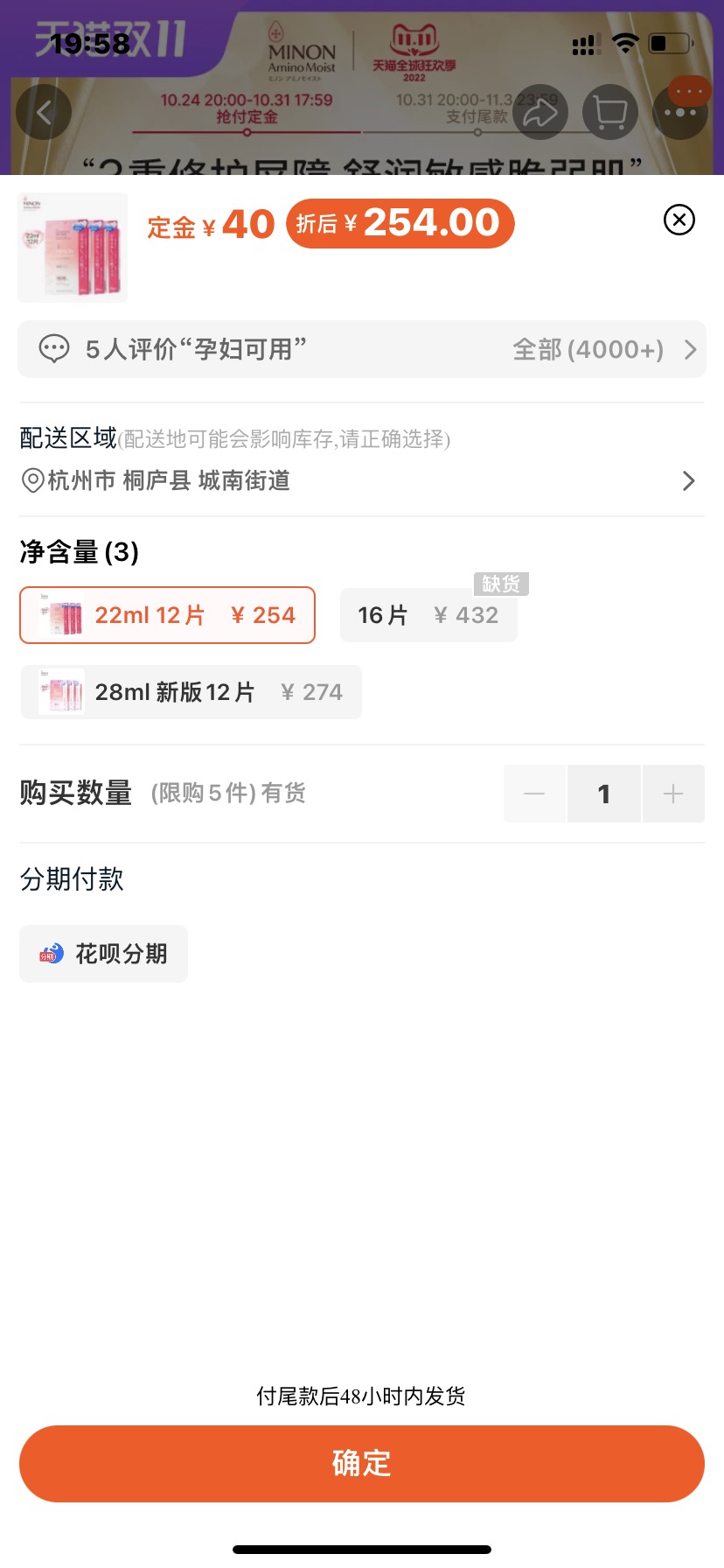Dismiss the panel with the X icon
724x1568 pixels.
click(679, 220)
